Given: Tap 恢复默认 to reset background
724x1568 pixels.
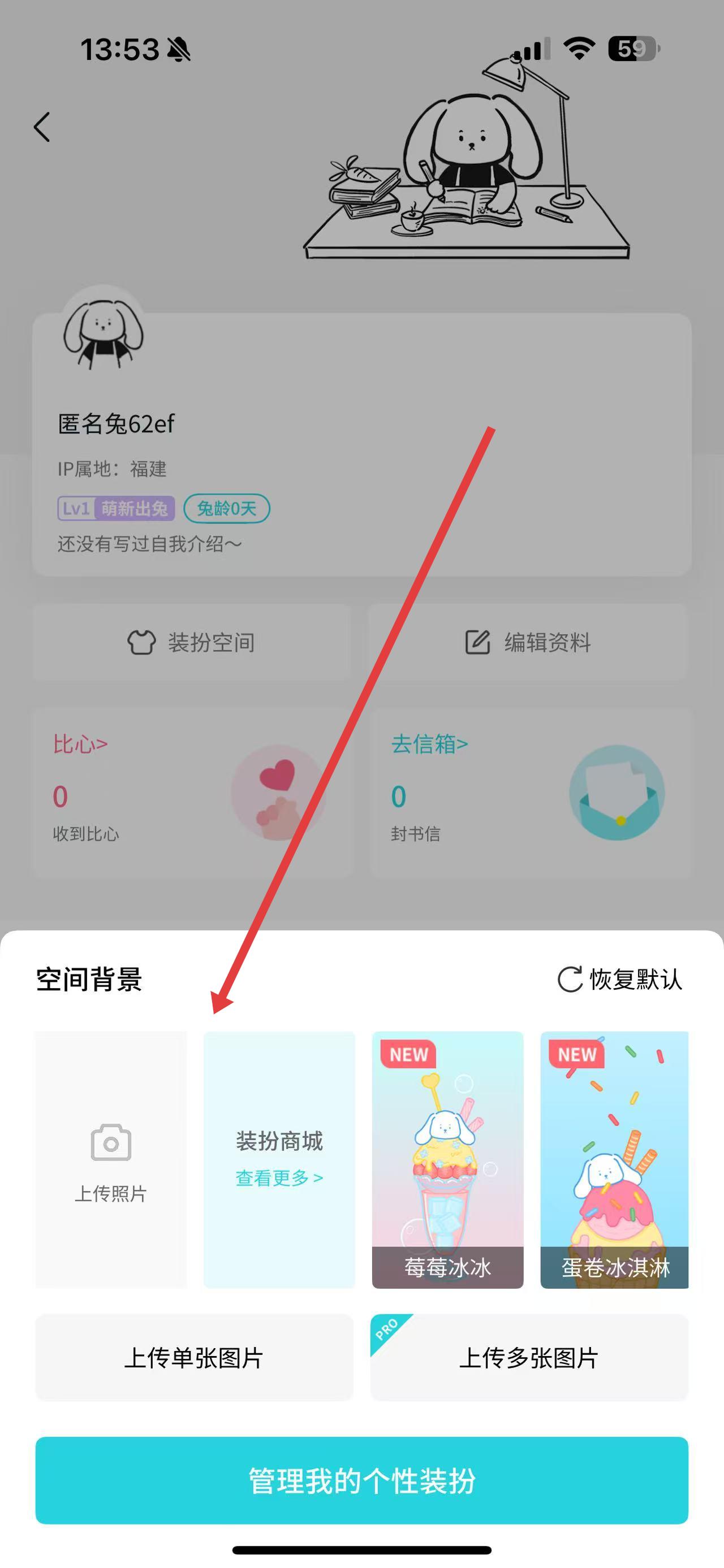Looking at the screenshot, I should [620, 980].
